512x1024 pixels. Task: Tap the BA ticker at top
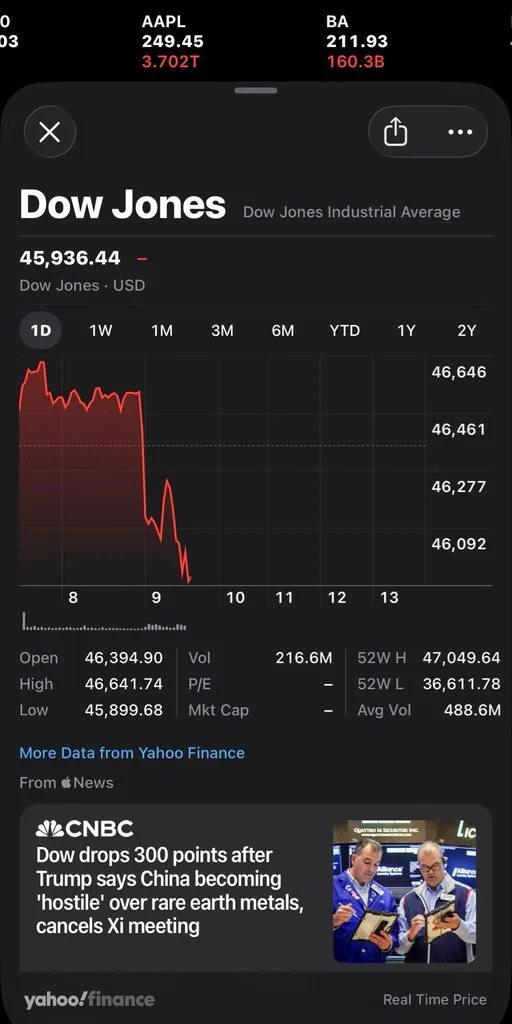point(357,42)
